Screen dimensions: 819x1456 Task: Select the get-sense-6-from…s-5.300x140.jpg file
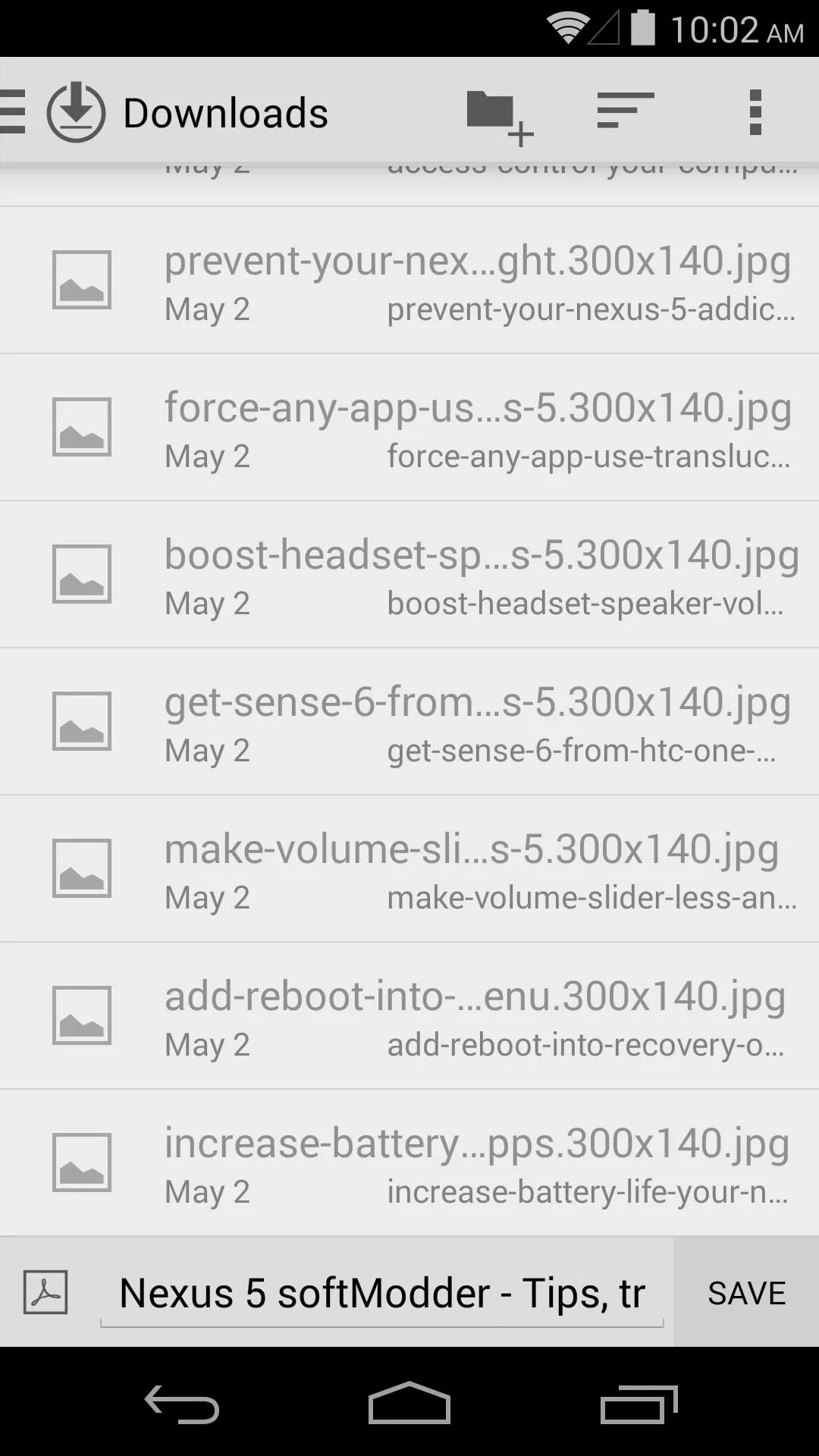[x=409, y=721]
